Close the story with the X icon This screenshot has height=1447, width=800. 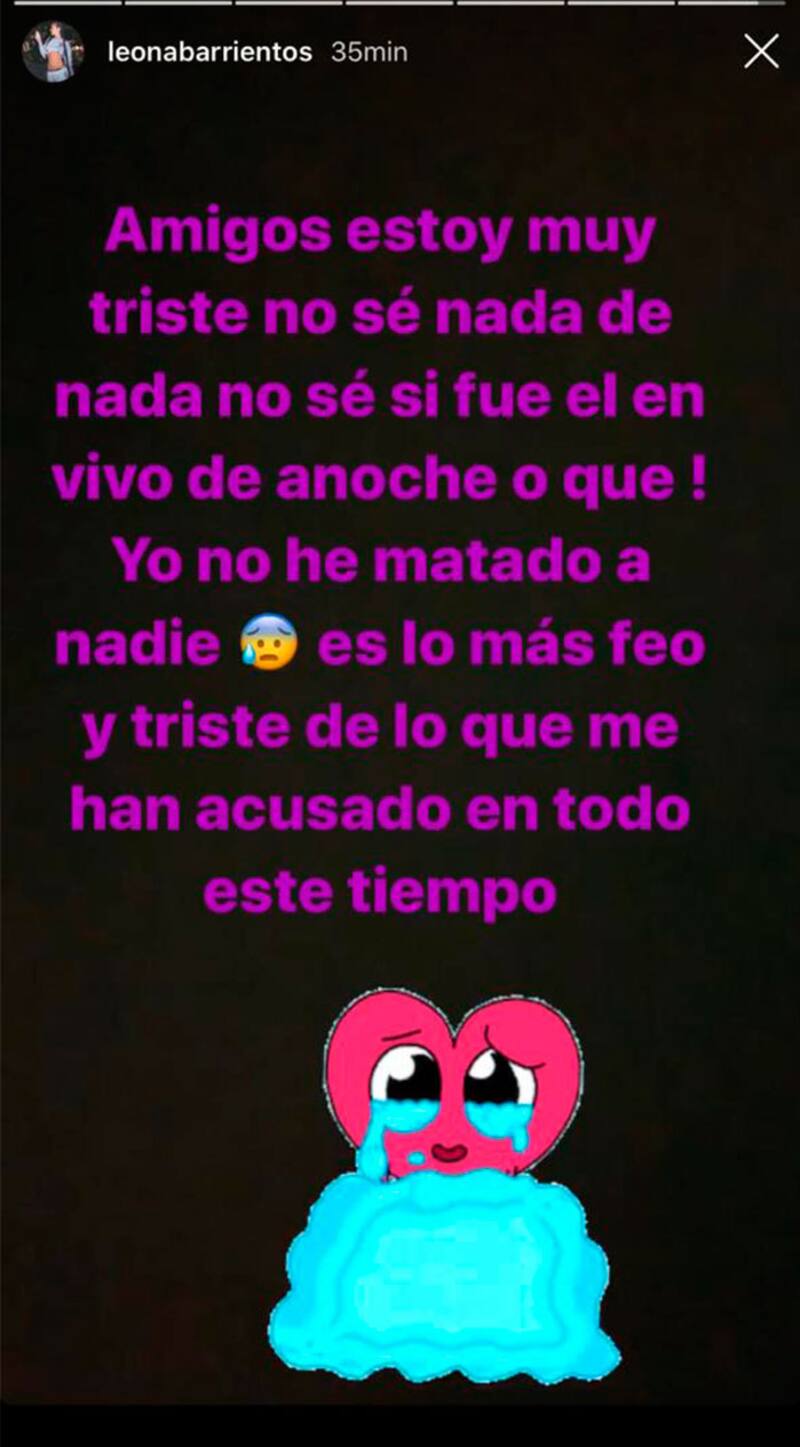pos(761,51)
